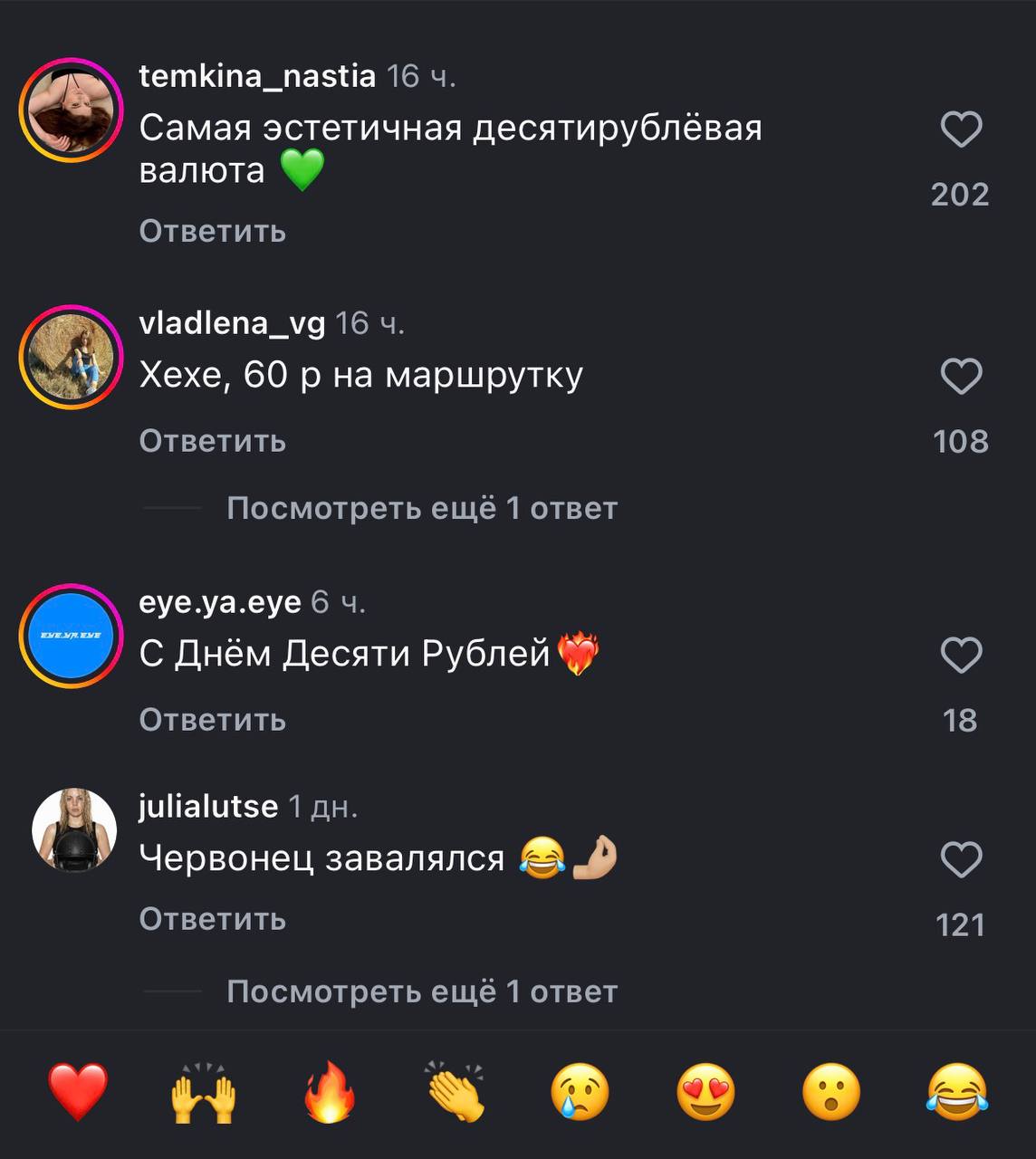
Task: Like temkina_nastia's comment
Action: coord(961,129)
